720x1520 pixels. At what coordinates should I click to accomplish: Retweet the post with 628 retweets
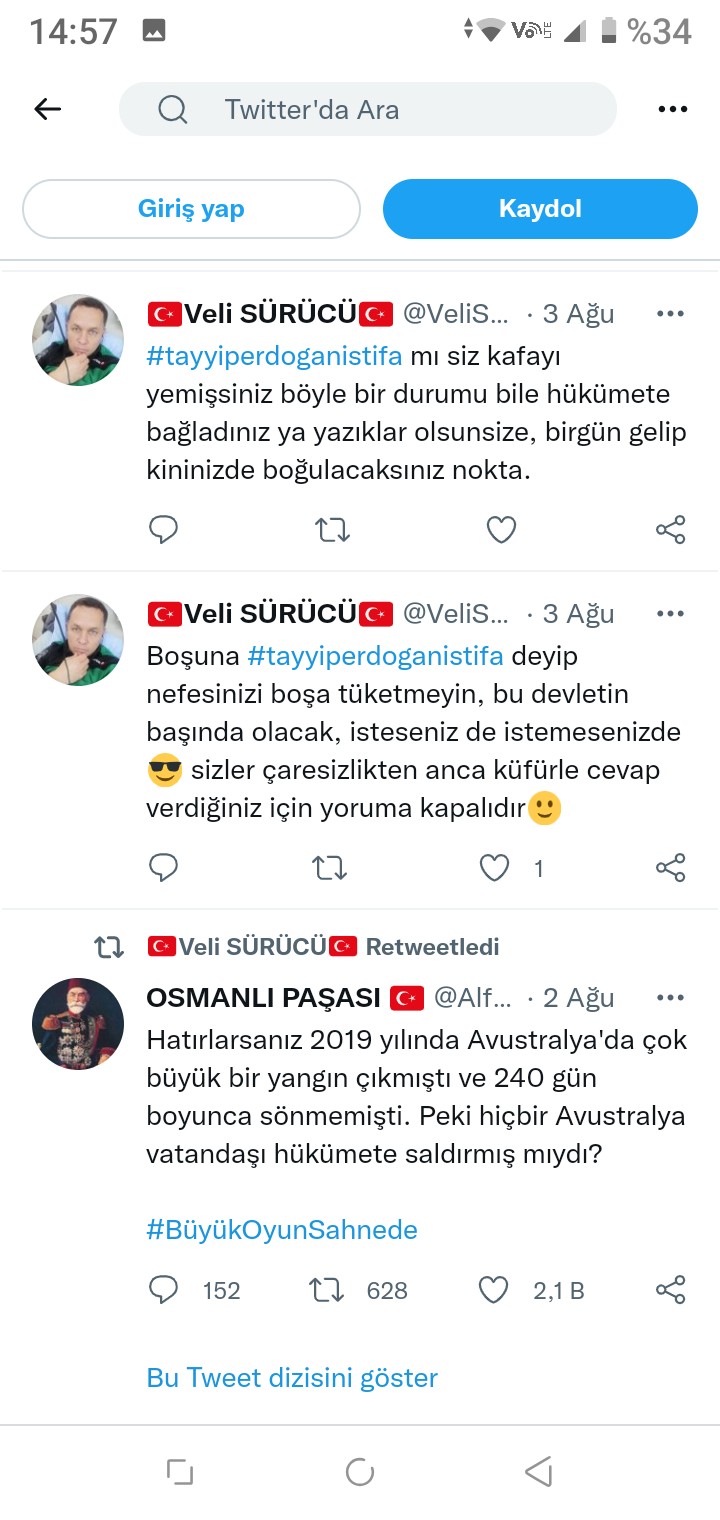pos(328,1290)
